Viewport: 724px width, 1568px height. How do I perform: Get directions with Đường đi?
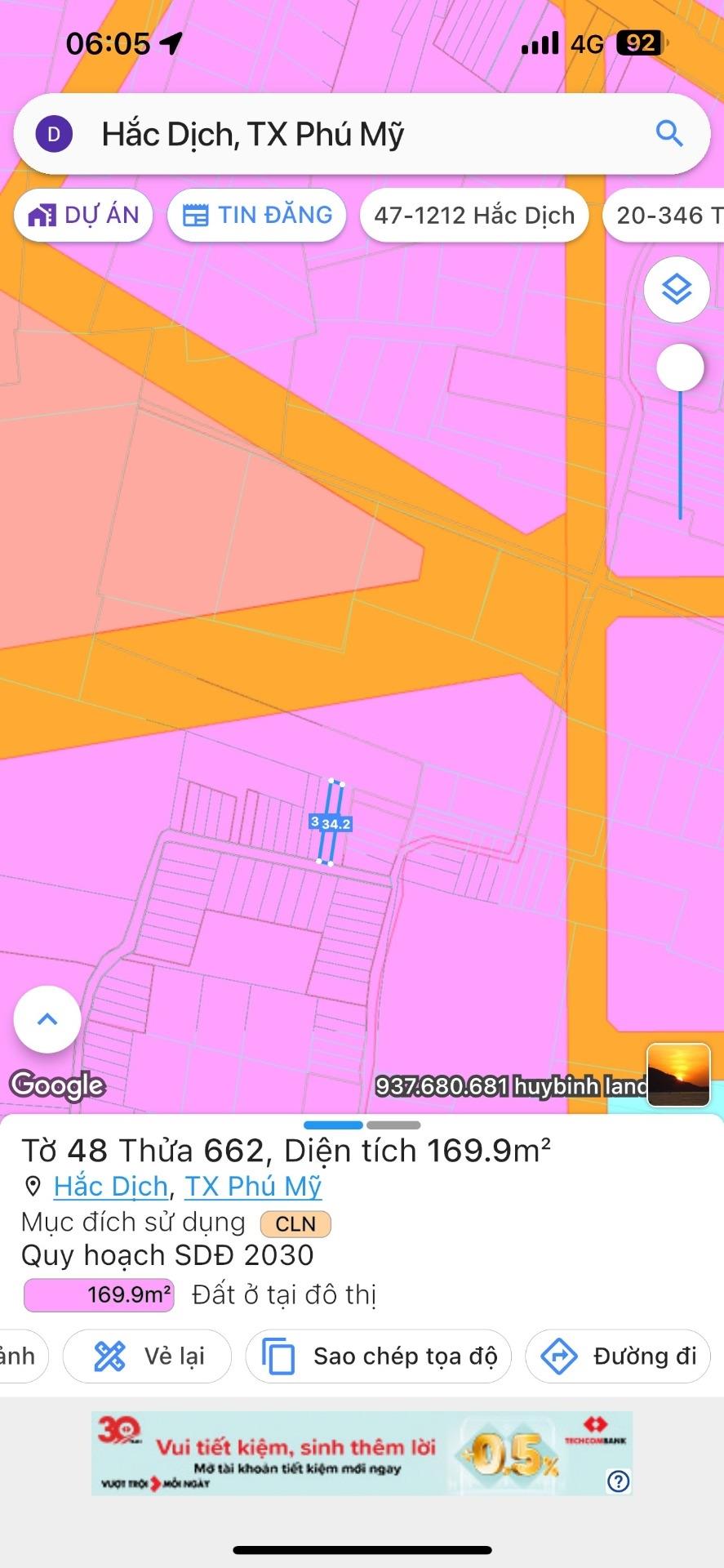[x=617, y=1356]
